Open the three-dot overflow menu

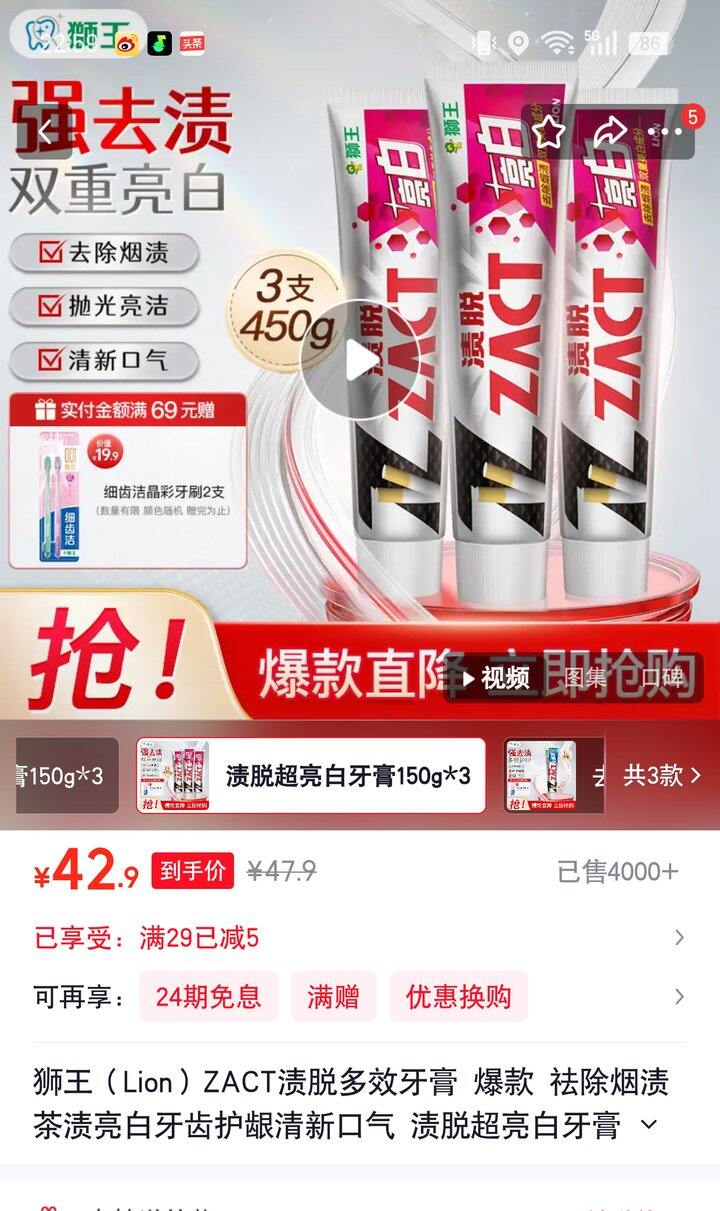(664, 131)
